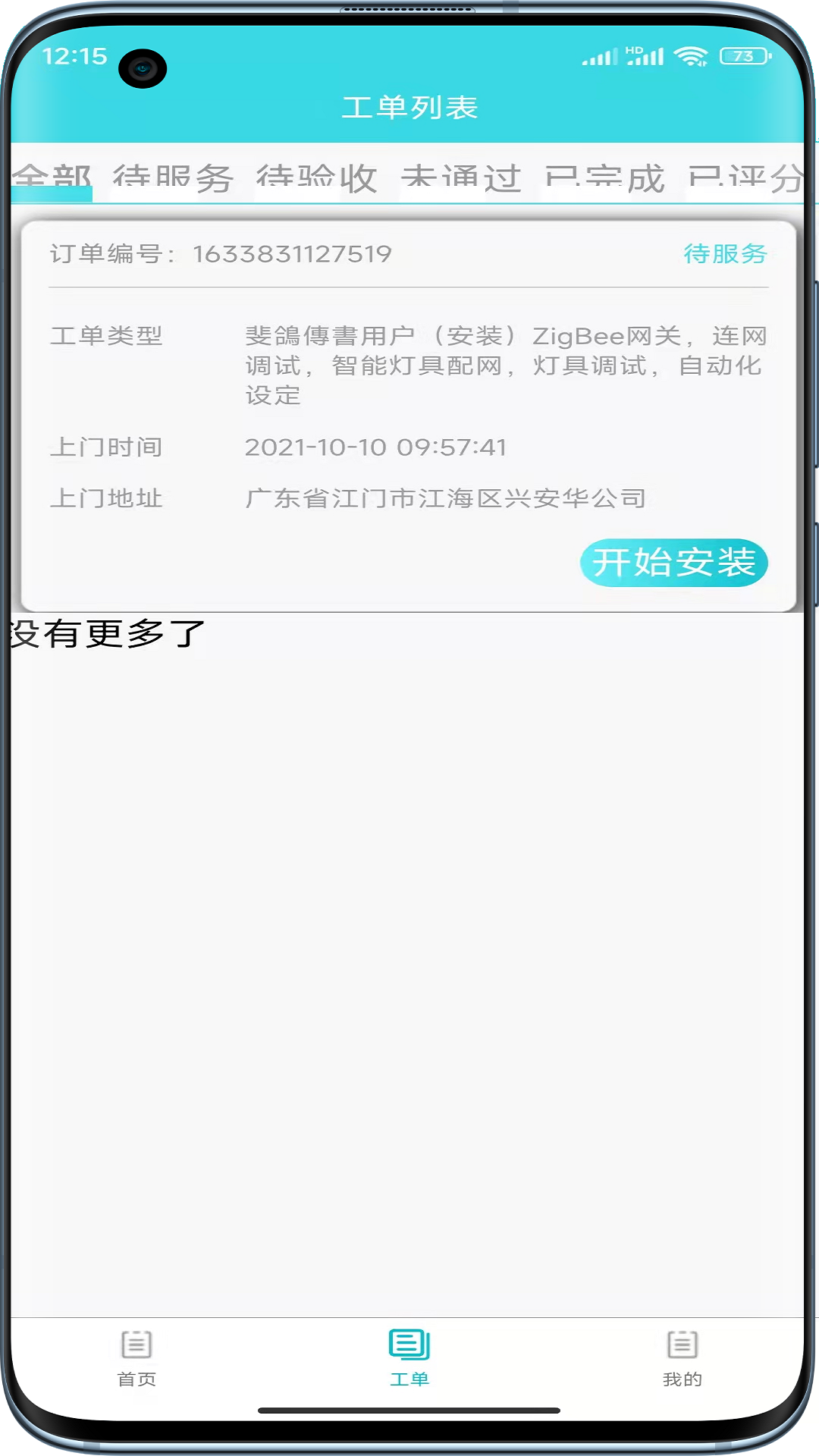The width and height of the screenshot is (819, 1456).
Task: Switch to the 已完成 tab
Action: tap(604, 179)
